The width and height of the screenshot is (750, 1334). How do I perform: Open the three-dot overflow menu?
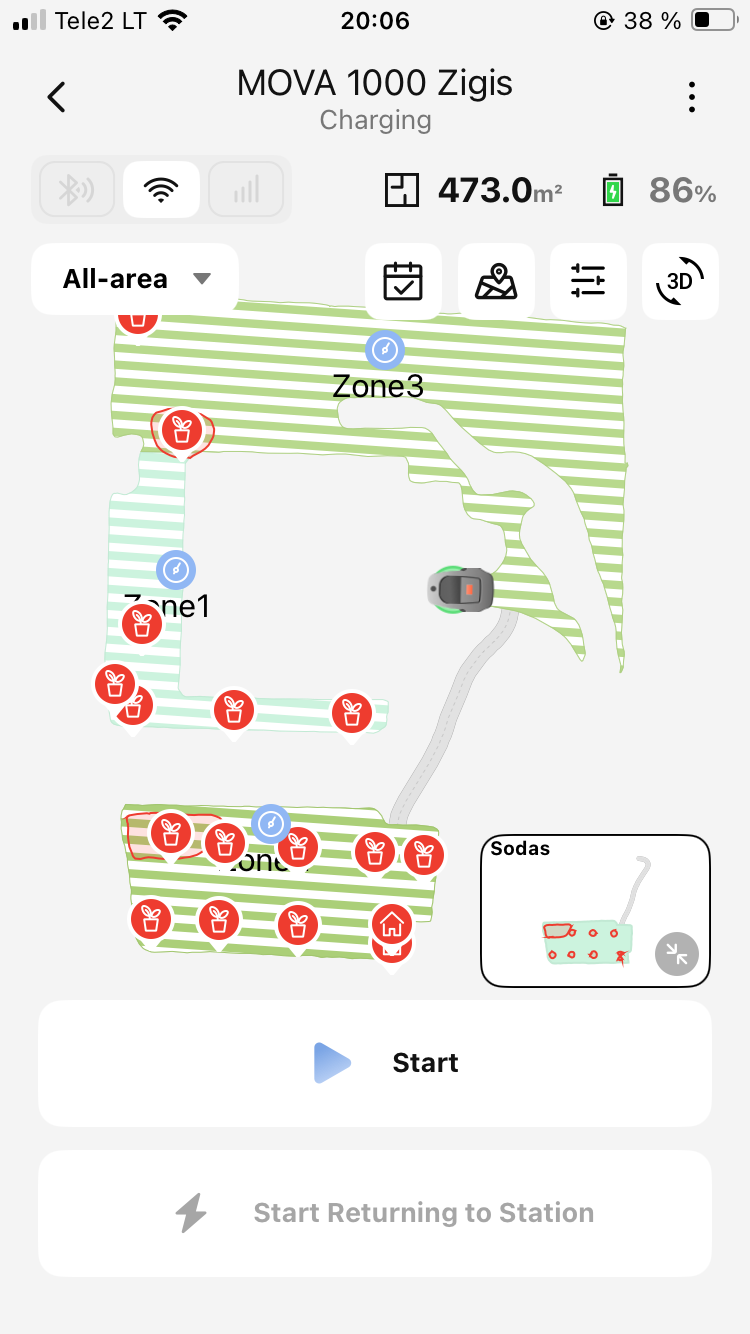692,97
